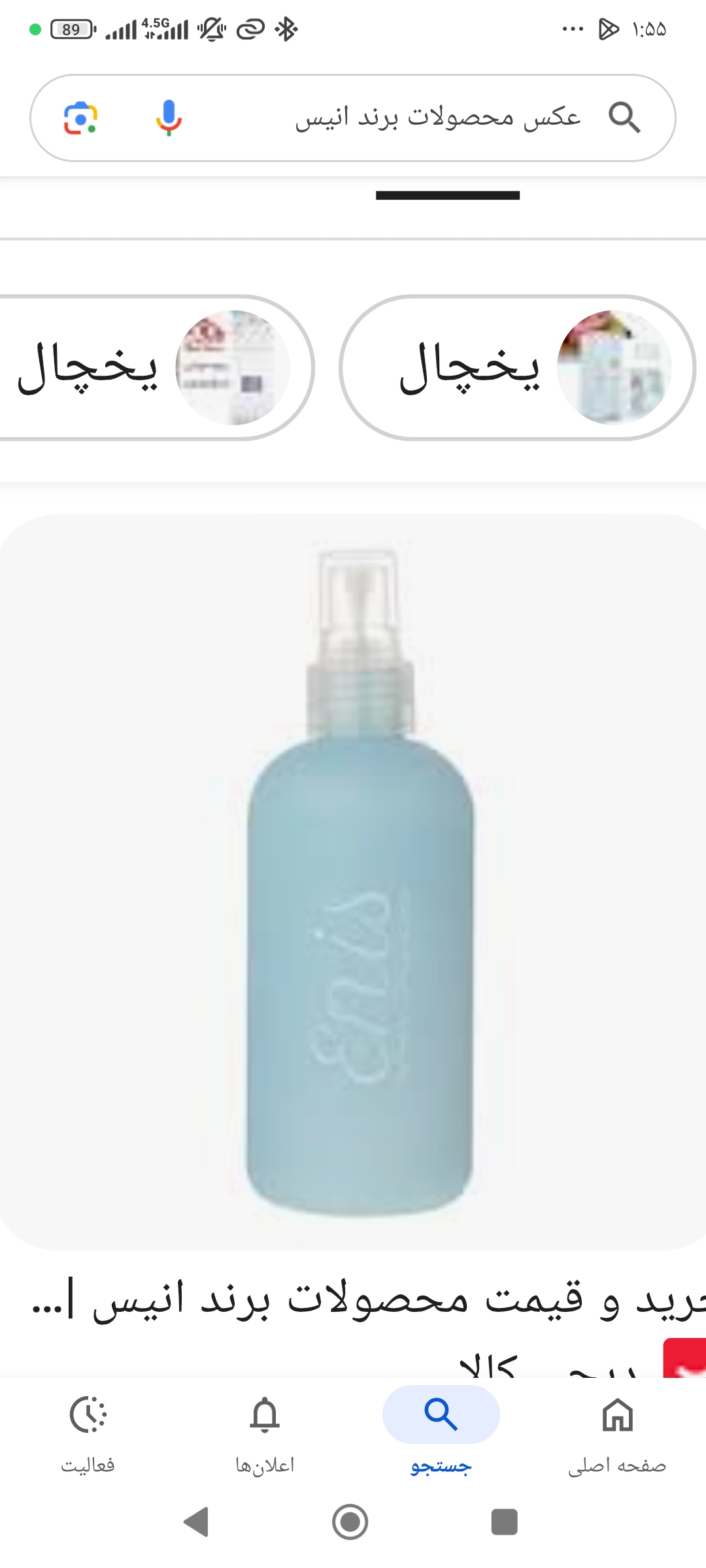This screenshot has width=706, height=1568.
Task: Open Google Lens camera search
Action: click(80, 118)
